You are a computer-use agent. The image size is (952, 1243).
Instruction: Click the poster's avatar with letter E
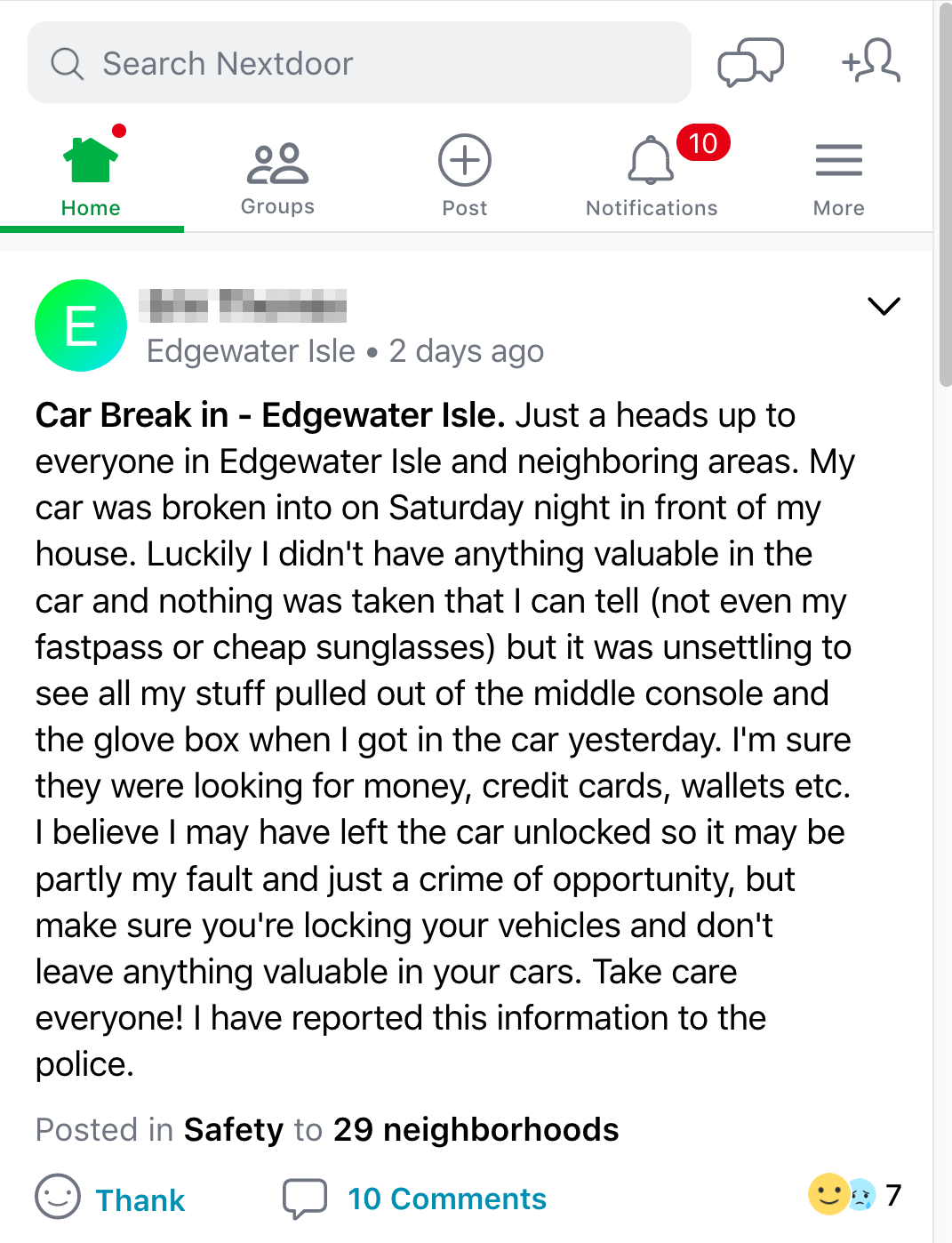pyautogui.click(x=80, y=325)
